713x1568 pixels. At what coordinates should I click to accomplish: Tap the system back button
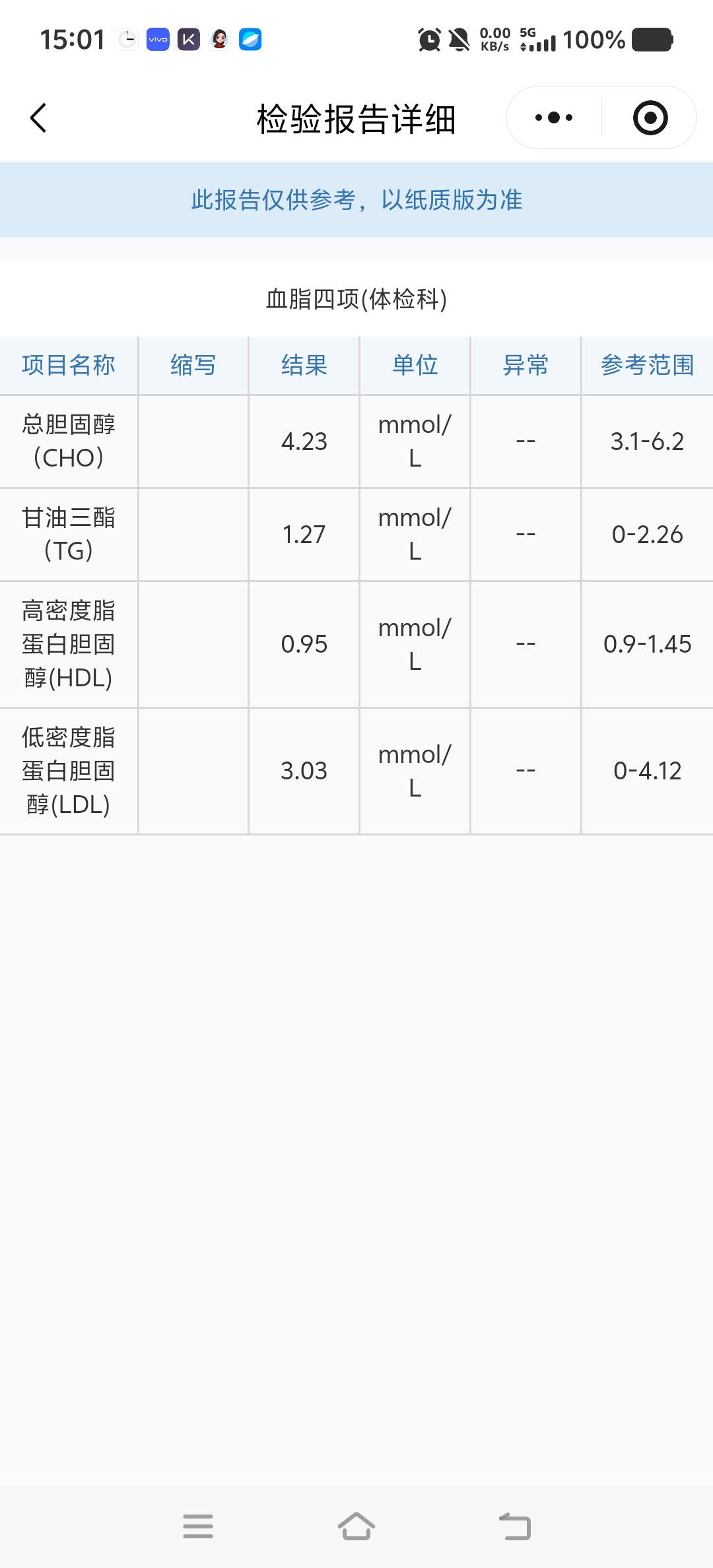(x=515, y=1526)
